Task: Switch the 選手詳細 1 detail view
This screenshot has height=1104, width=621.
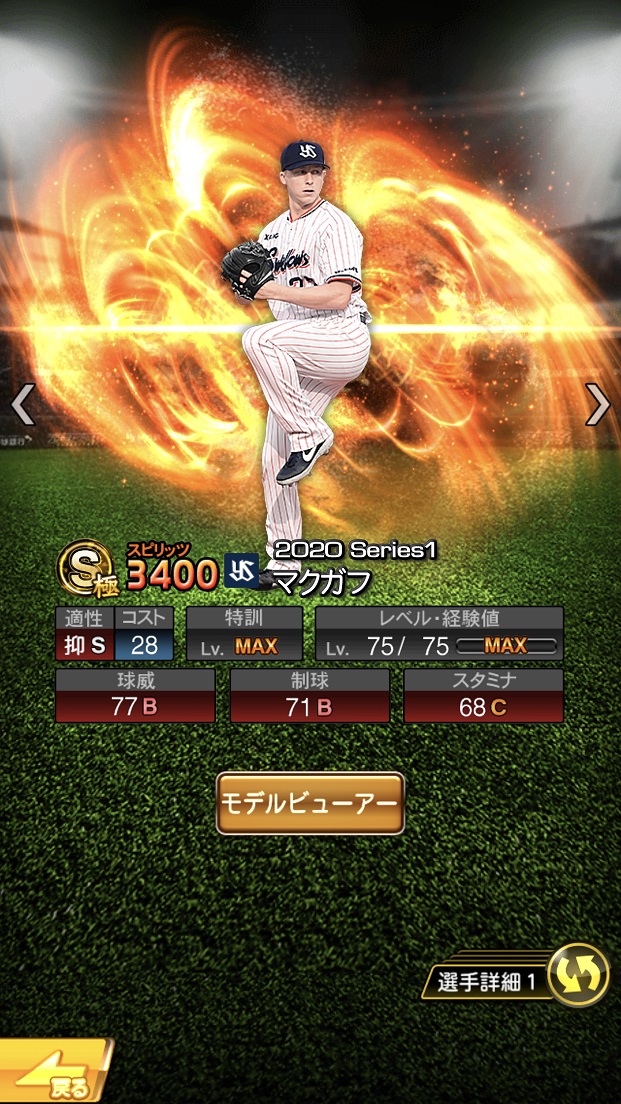Action: point(578,975)
